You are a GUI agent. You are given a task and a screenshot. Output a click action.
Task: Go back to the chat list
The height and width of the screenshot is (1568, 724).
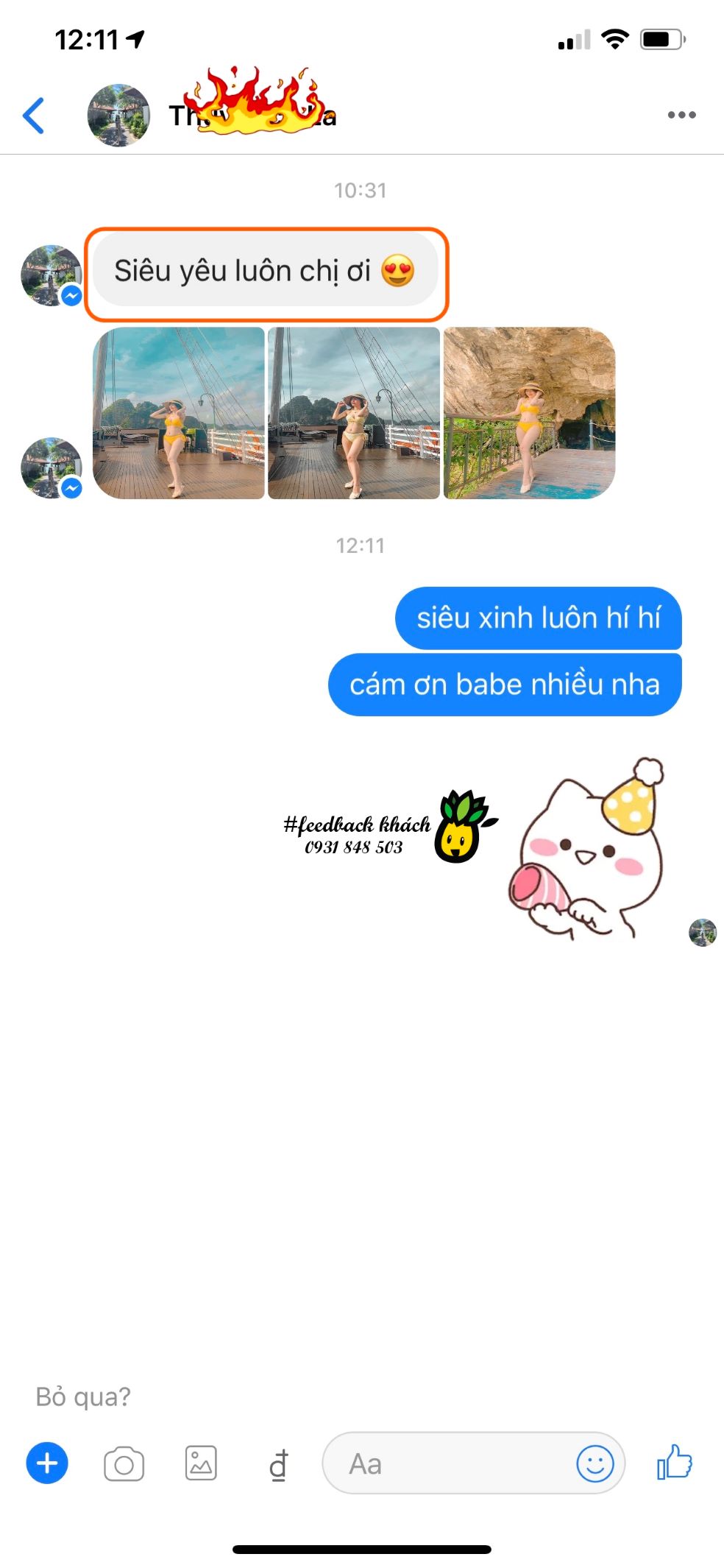pos(34,116)
